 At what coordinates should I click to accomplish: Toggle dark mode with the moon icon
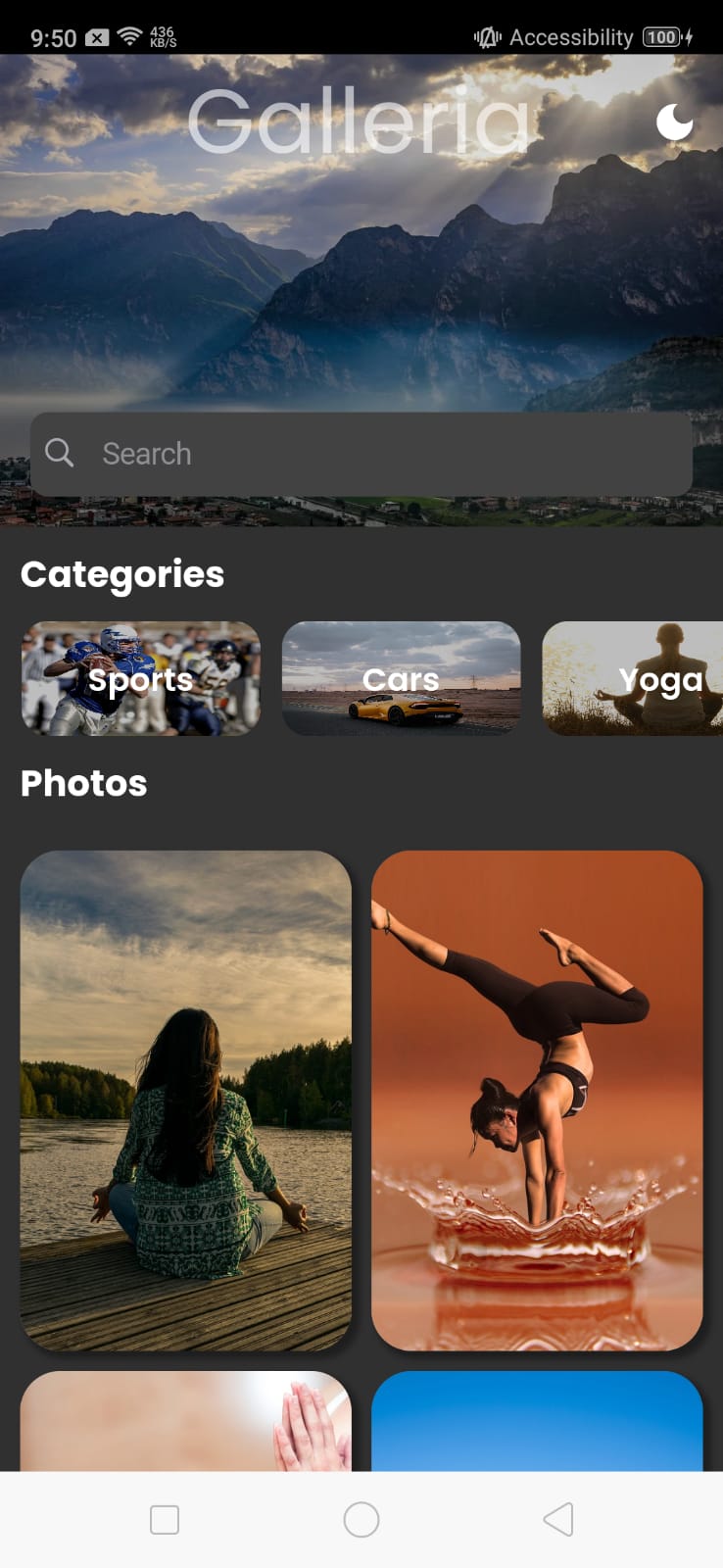click(x=676, y=122)
